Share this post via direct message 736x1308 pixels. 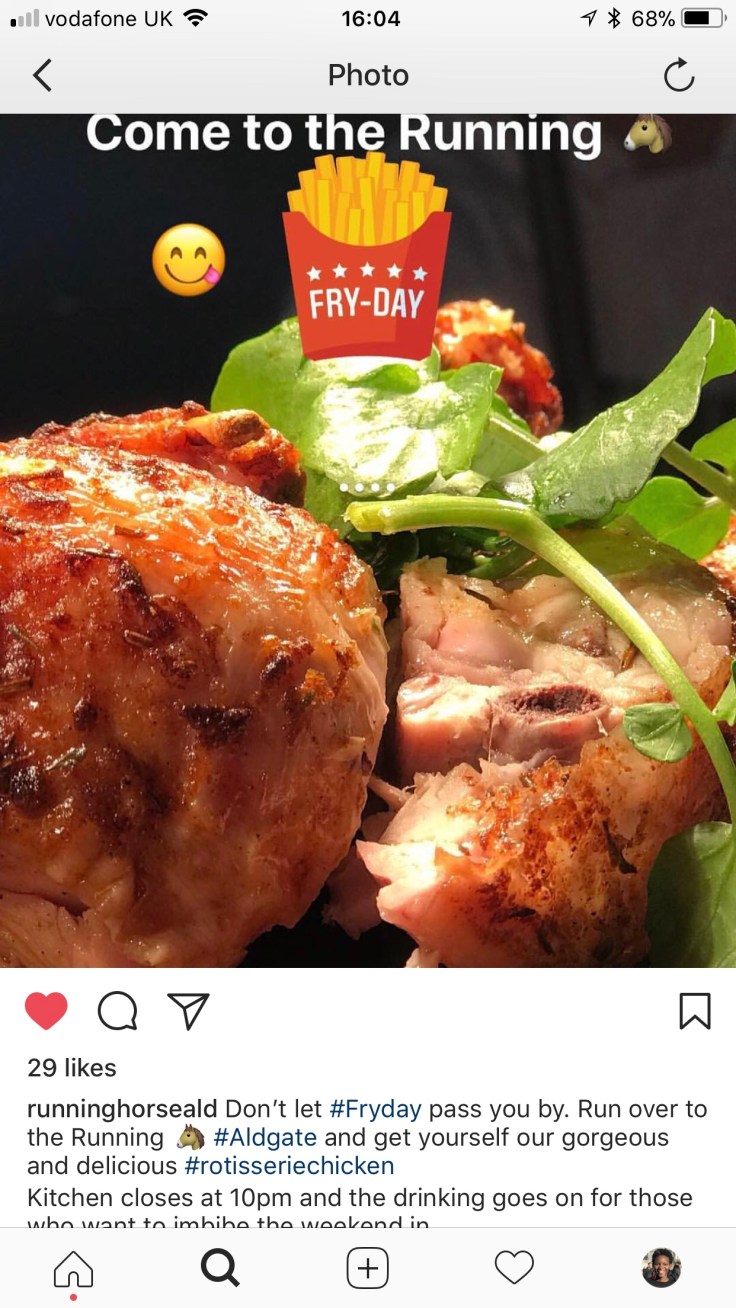[187, 1011]
